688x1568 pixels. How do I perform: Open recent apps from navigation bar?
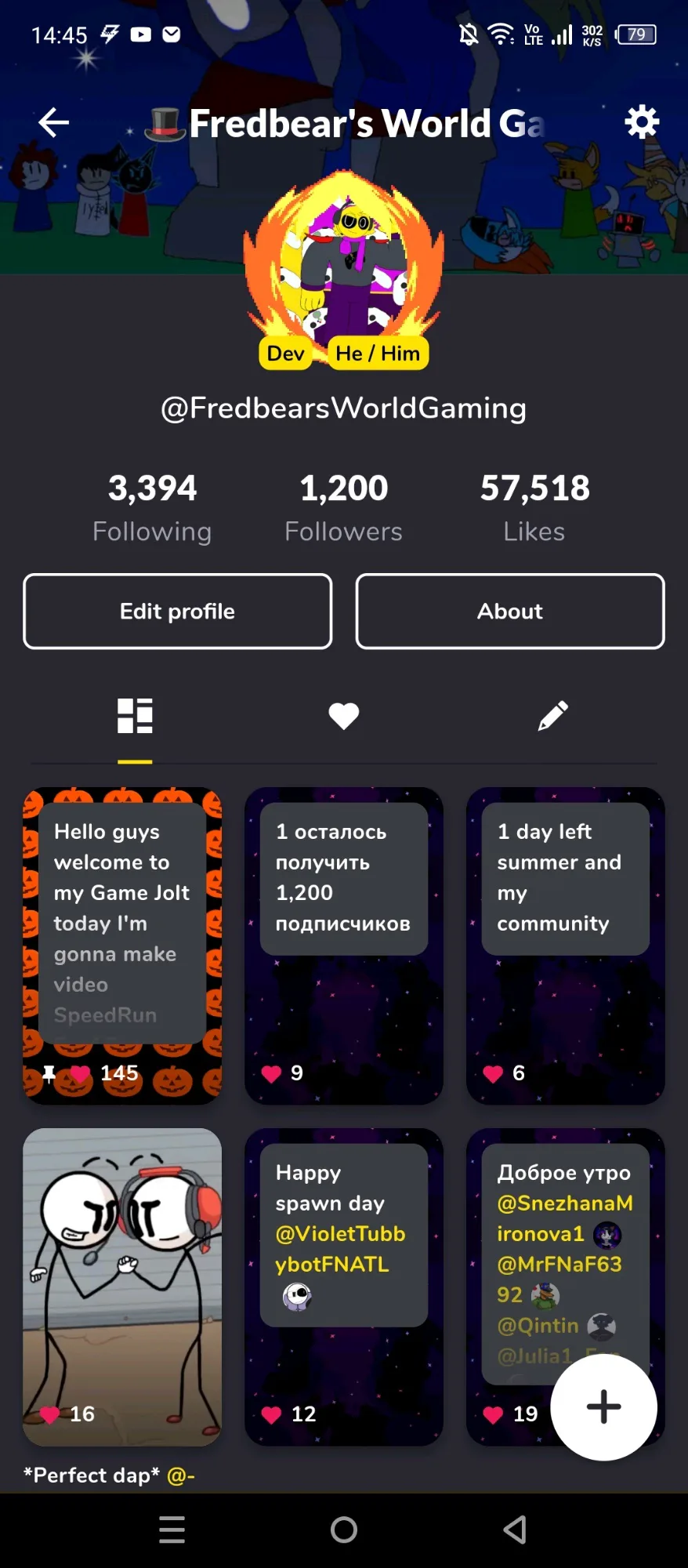point(172,1530)
